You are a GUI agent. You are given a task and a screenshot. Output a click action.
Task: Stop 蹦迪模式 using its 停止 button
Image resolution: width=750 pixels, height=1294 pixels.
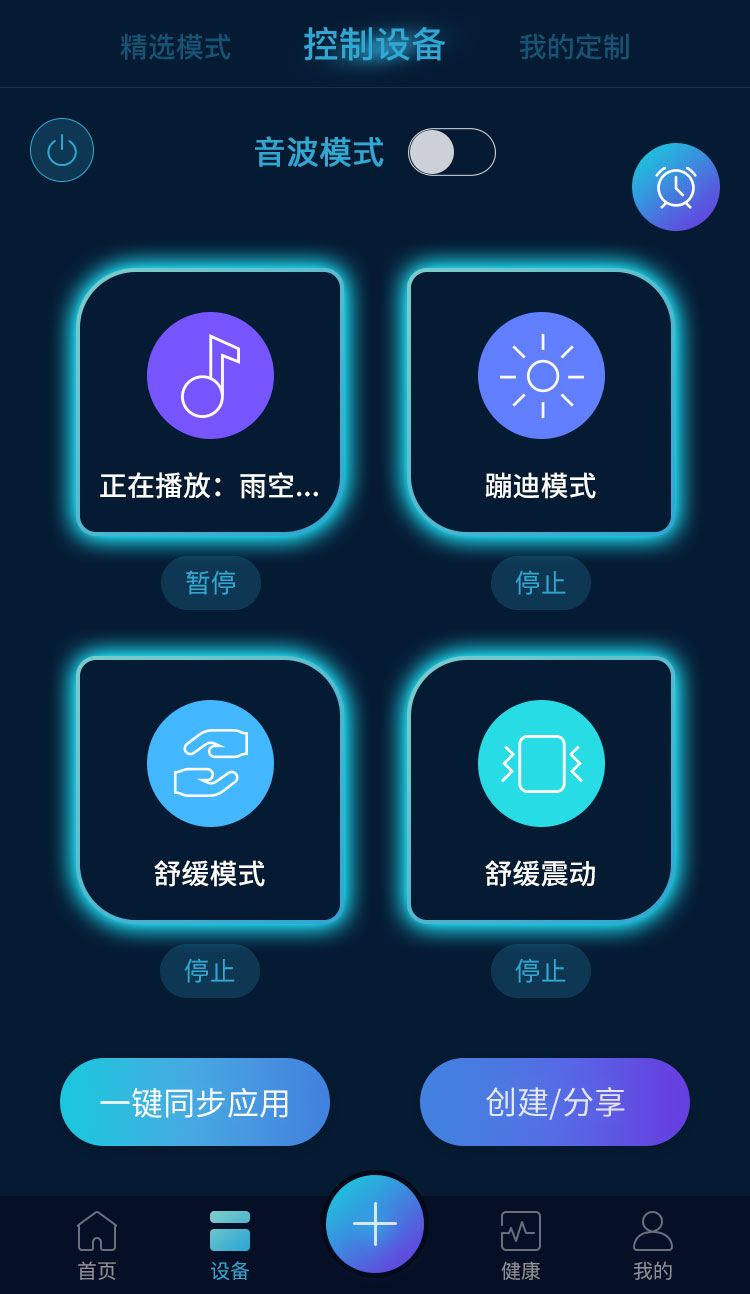coord(541,582)
